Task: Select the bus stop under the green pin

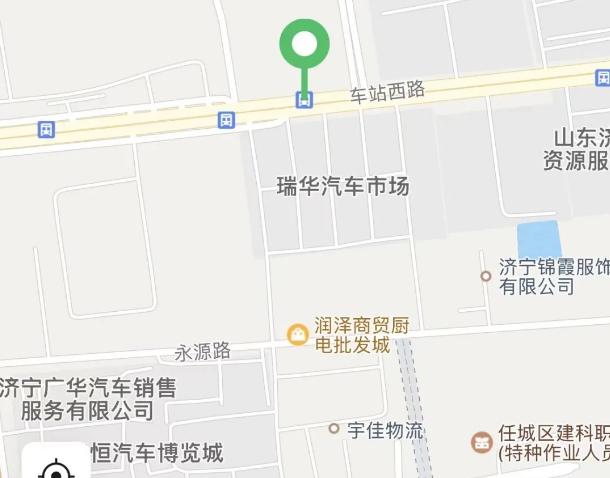Action: (x=304, y=99)
